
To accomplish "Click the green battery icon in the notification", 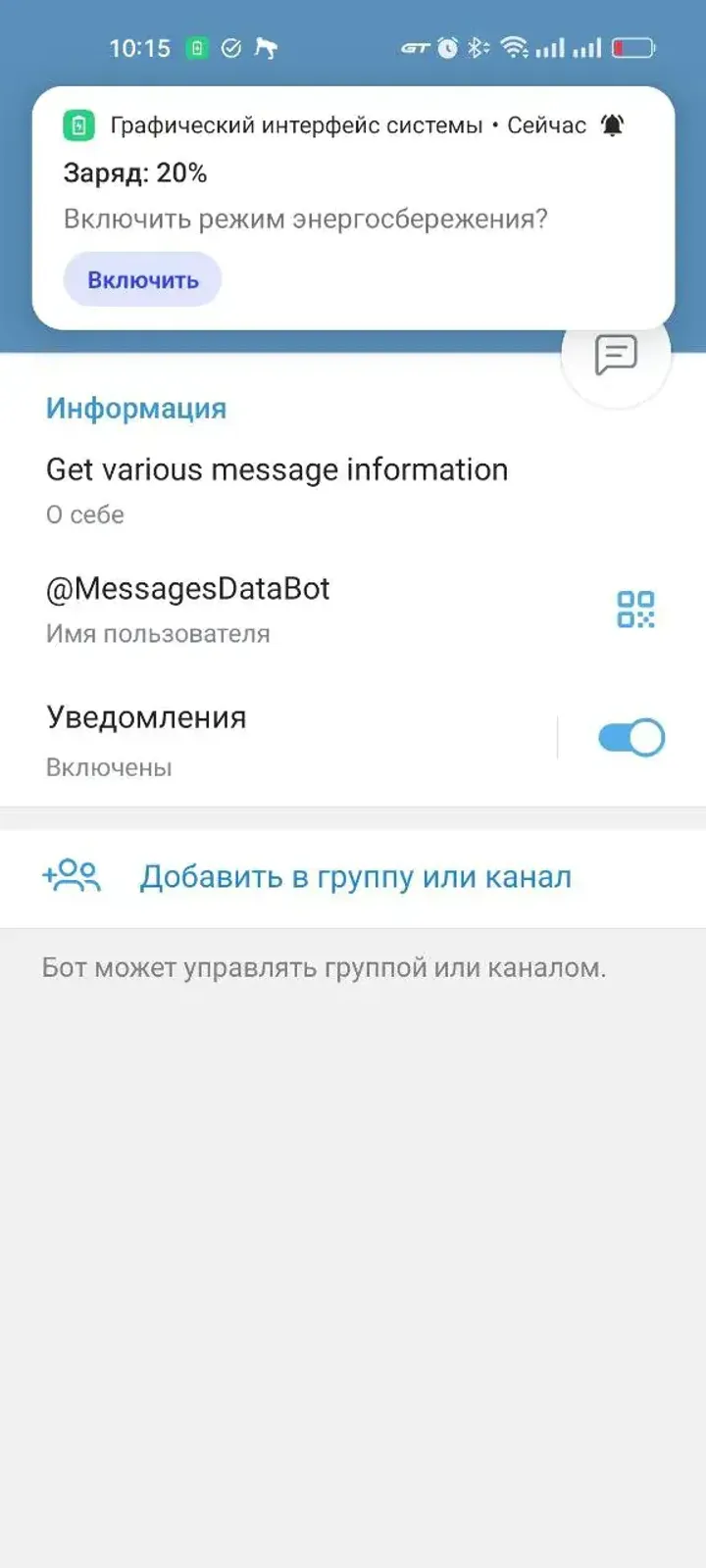I will pos(80,124).
